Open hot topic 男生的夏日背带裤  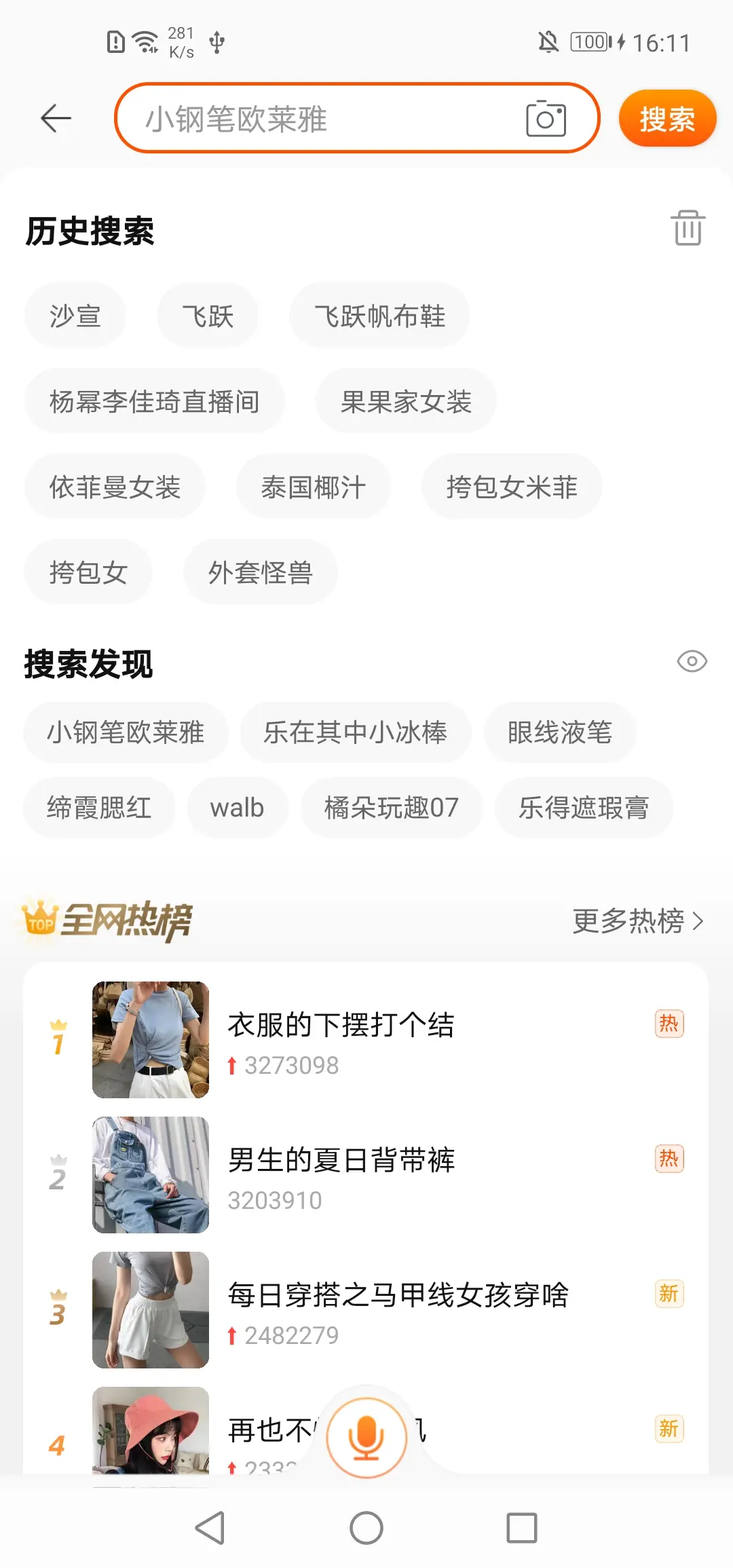tap(341, 1160)
